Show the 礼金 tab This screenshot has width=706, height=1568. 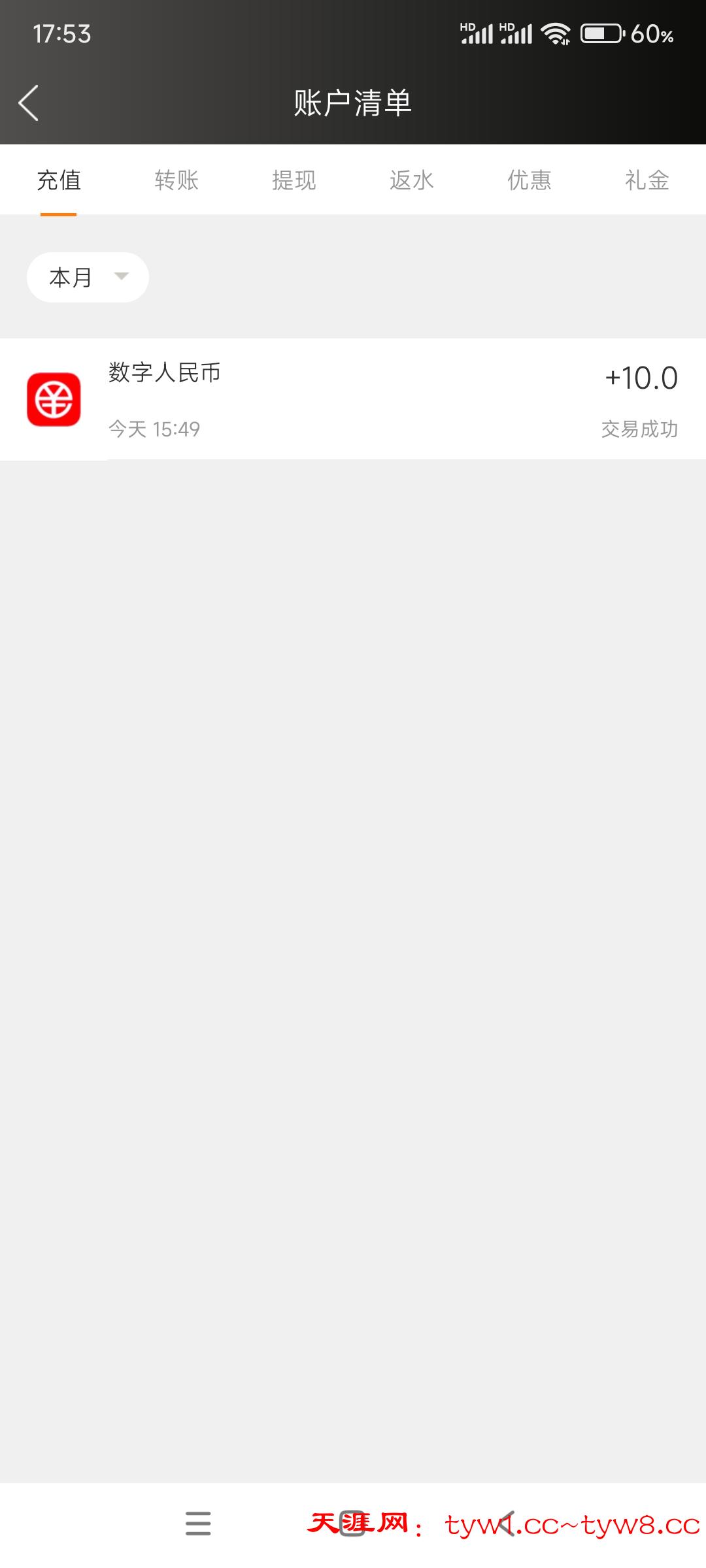tap(647, 180)
